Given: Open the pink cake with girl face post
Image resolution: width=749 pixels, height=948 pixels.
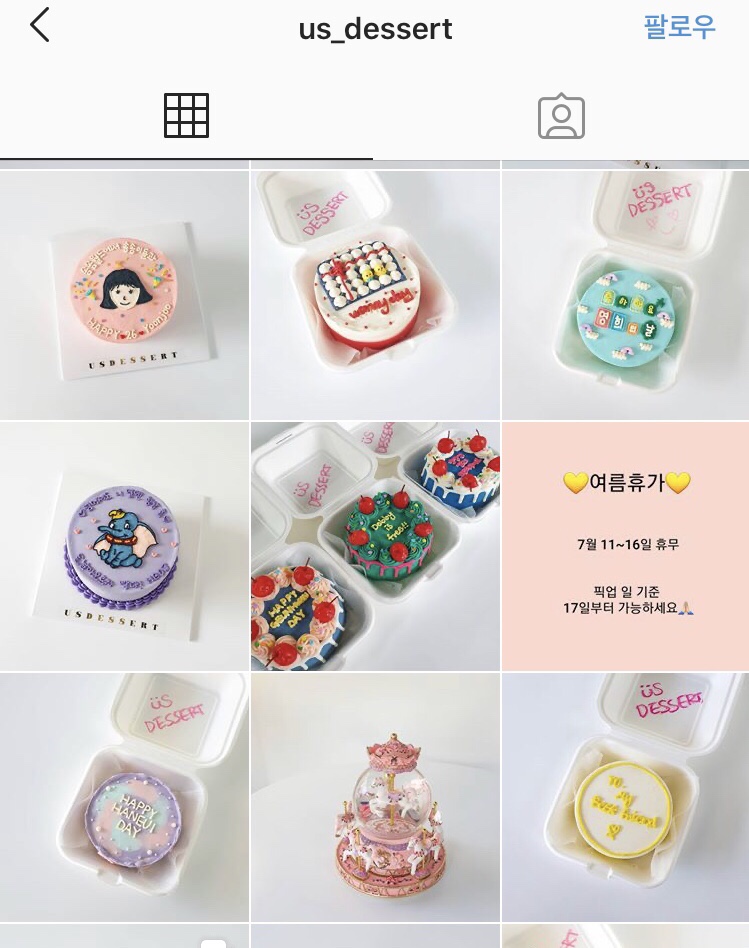Looking at the screenshot, I should point(124,295).
